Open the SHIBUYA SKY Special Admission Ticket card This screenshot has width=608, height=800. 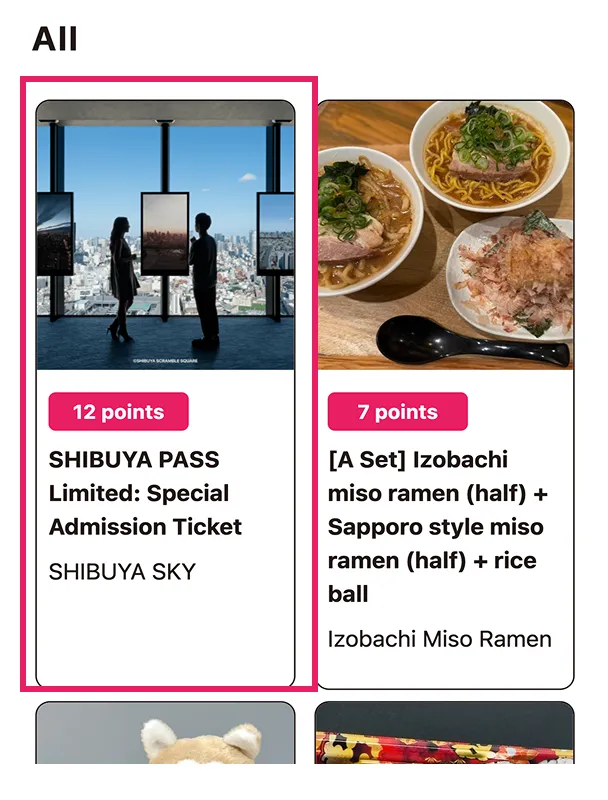[x=166, y=390]
